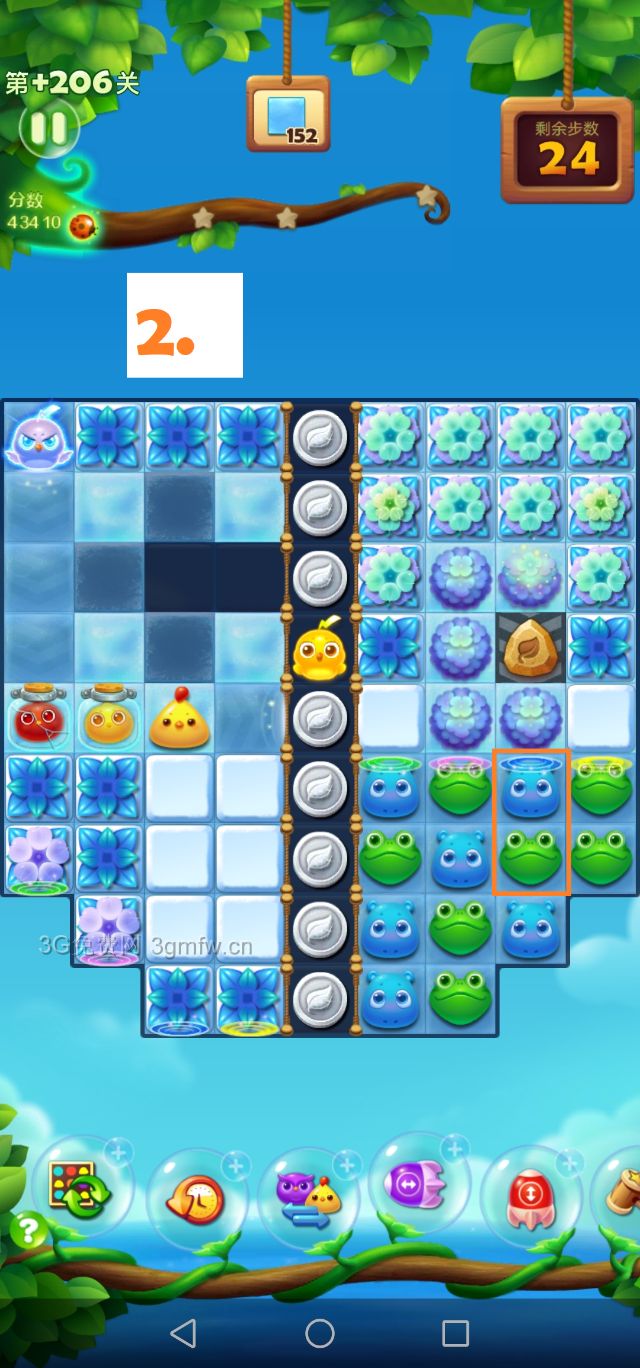Activate the rewind clock booster
Screen dimensions: 640x1368
click(x=194, y=1197)
